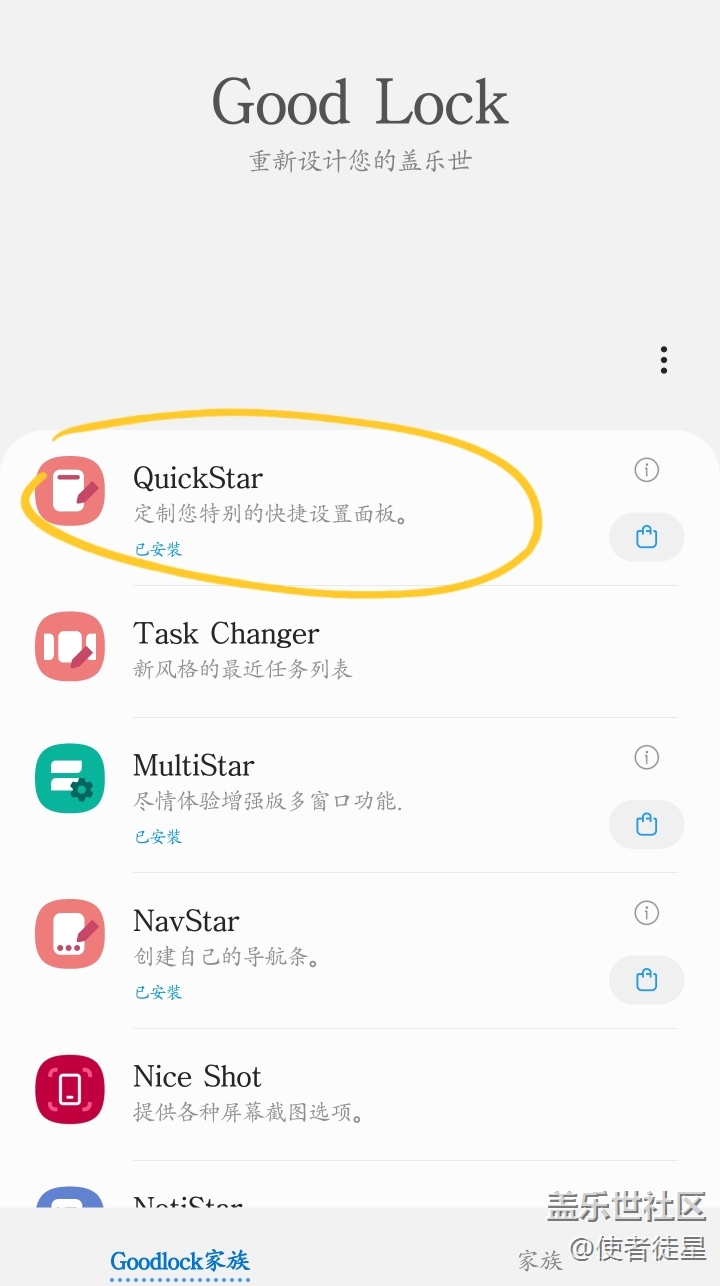Image resolution: width=720 pixels, height=1286 pixels.
Task: View info for NavStar
Action: [x=647, y=913]
